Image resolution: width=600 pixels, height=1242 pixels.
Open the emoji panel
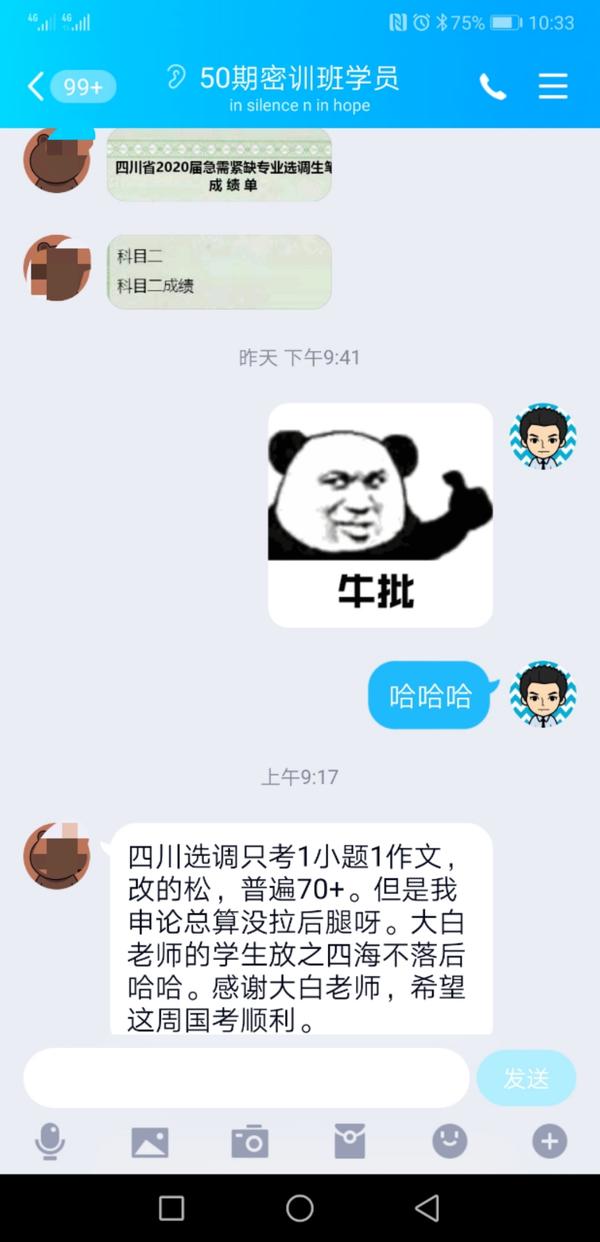point(450,1141)
